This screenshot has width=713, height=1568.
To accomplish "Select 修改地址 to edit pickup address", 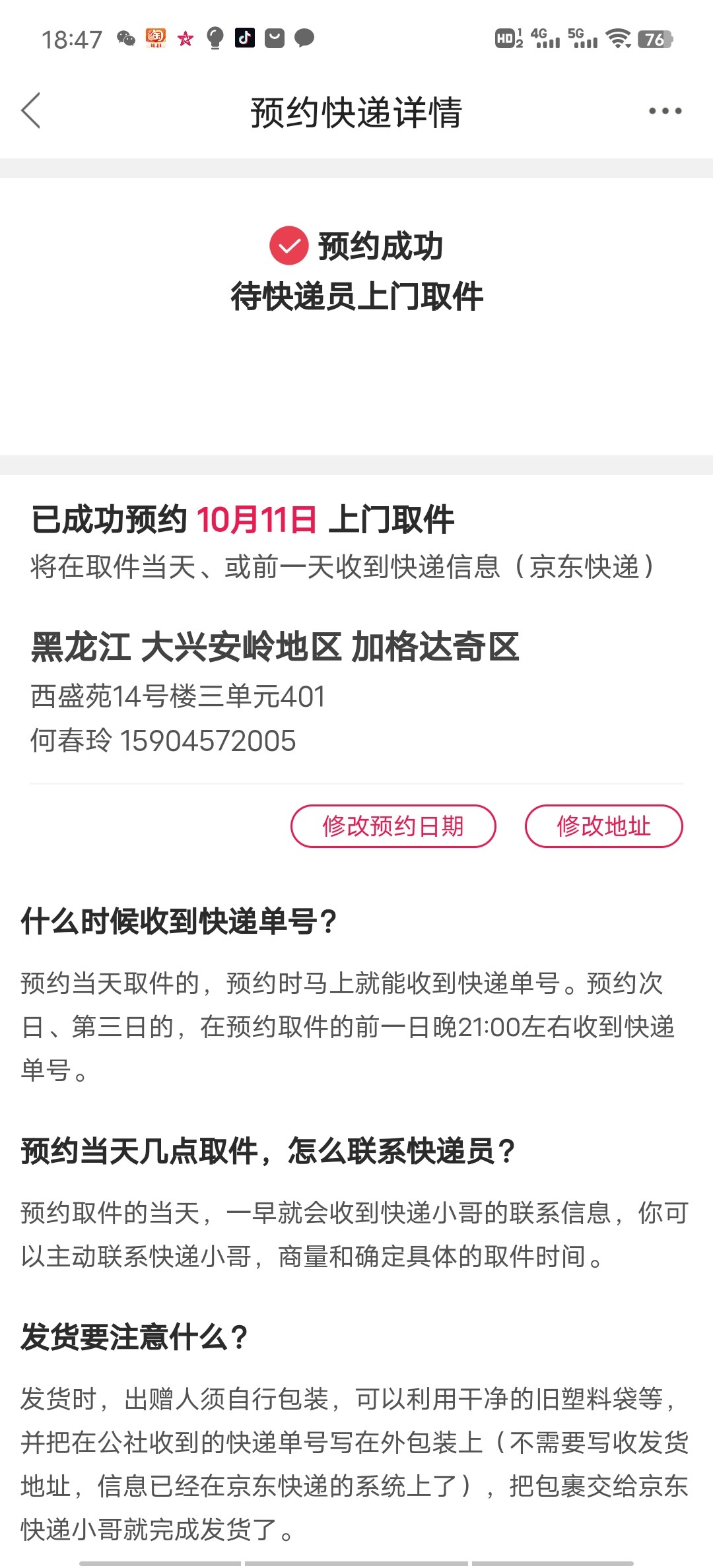I will (x=603, y=826).
